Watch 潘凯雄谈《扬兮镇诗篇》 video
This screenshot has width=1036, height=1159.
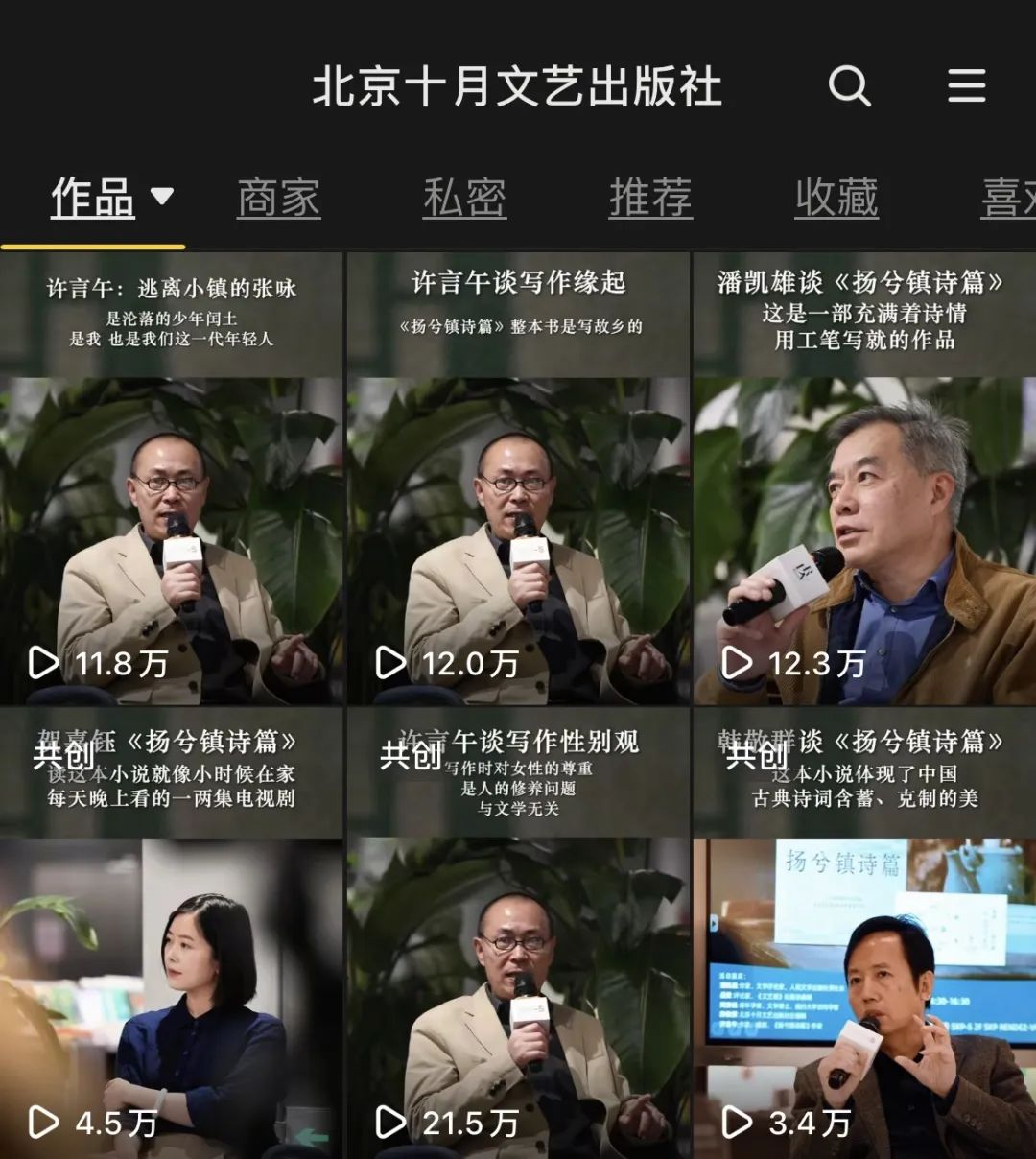[864, 480]
